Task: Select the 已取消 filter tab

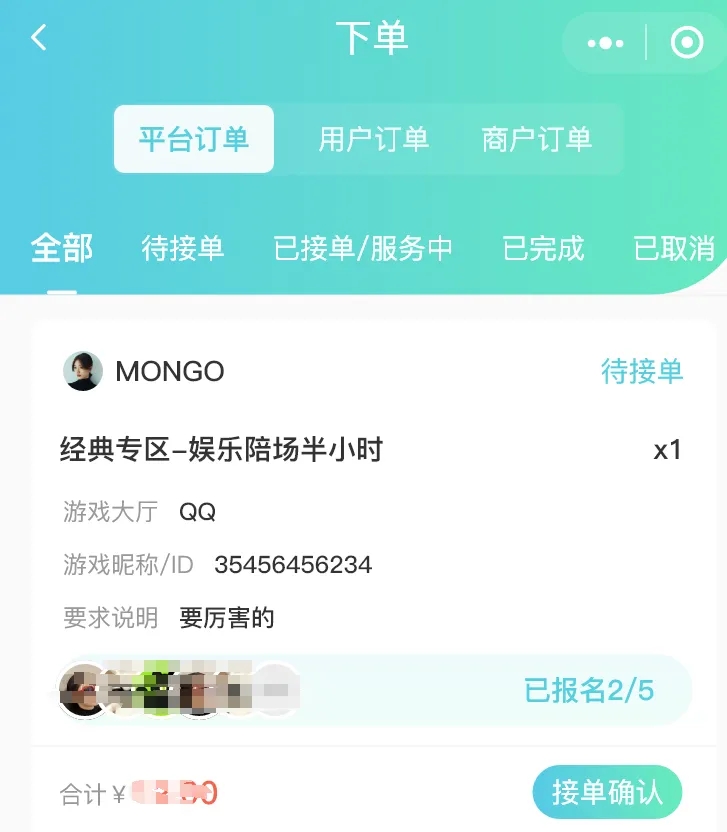Action: (x=675, y=250)
